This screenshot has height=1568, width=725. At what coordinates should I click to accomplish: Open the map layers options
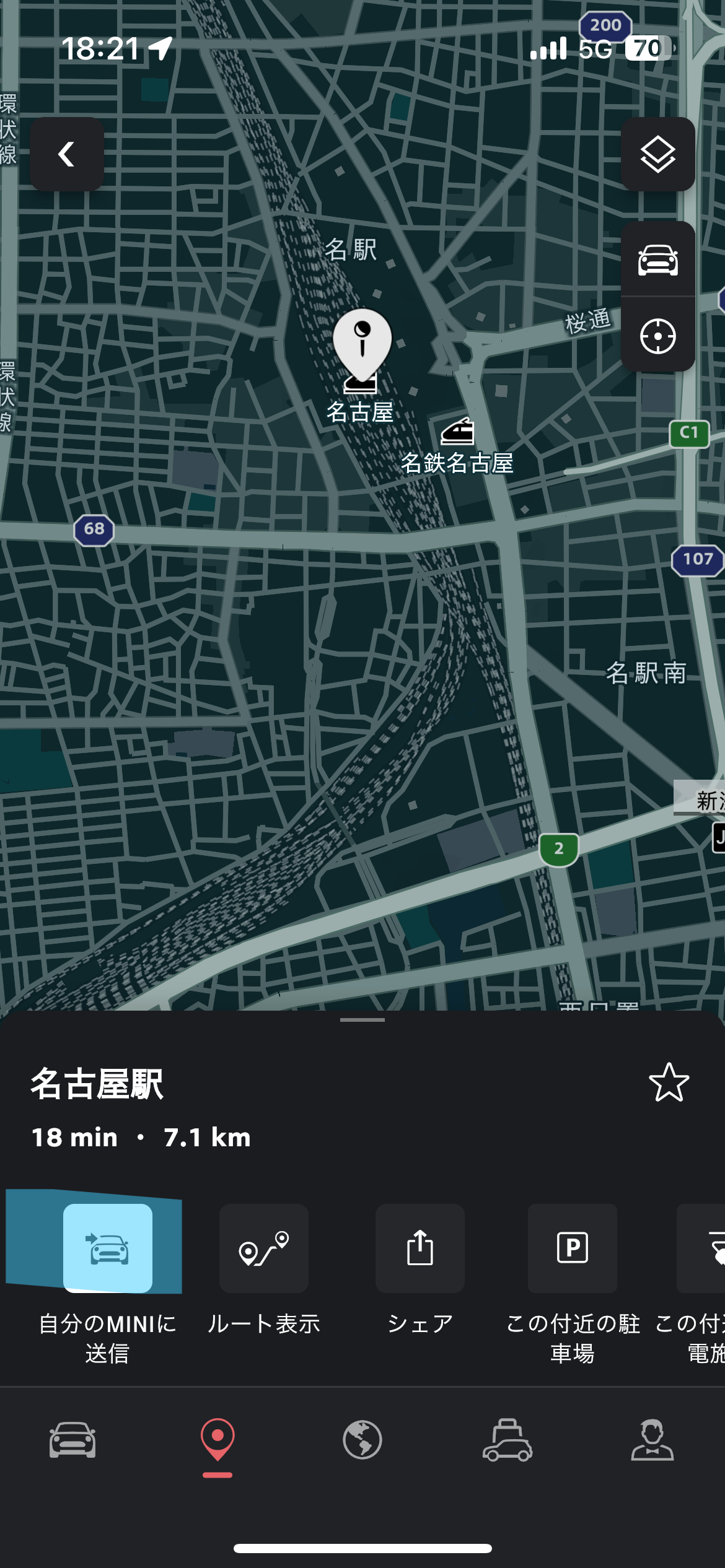tap(657, 154)
